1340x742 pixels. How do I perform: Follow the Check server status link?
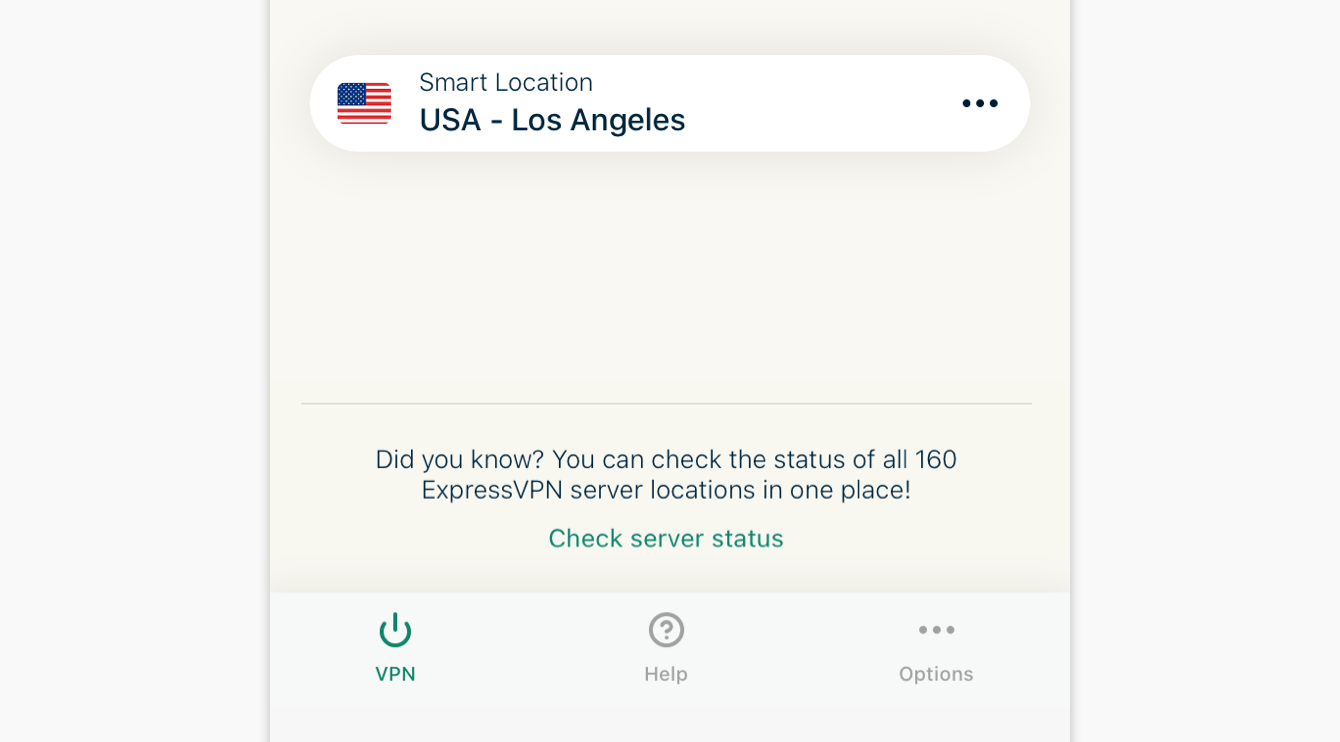click(x=666, y=538)
